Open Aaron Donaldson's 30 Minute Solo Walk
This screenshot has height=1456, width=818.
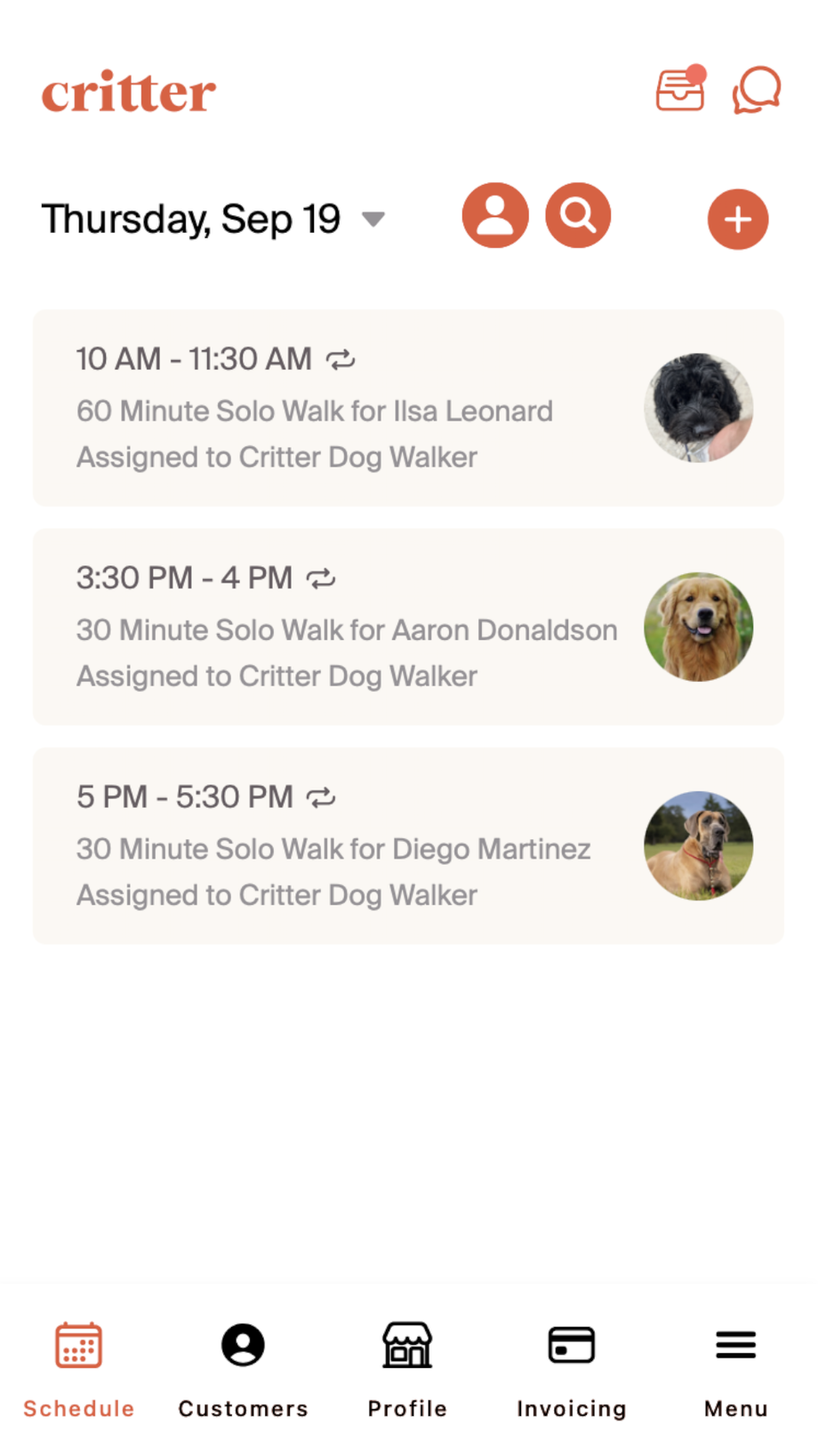(x=408, y=627)
